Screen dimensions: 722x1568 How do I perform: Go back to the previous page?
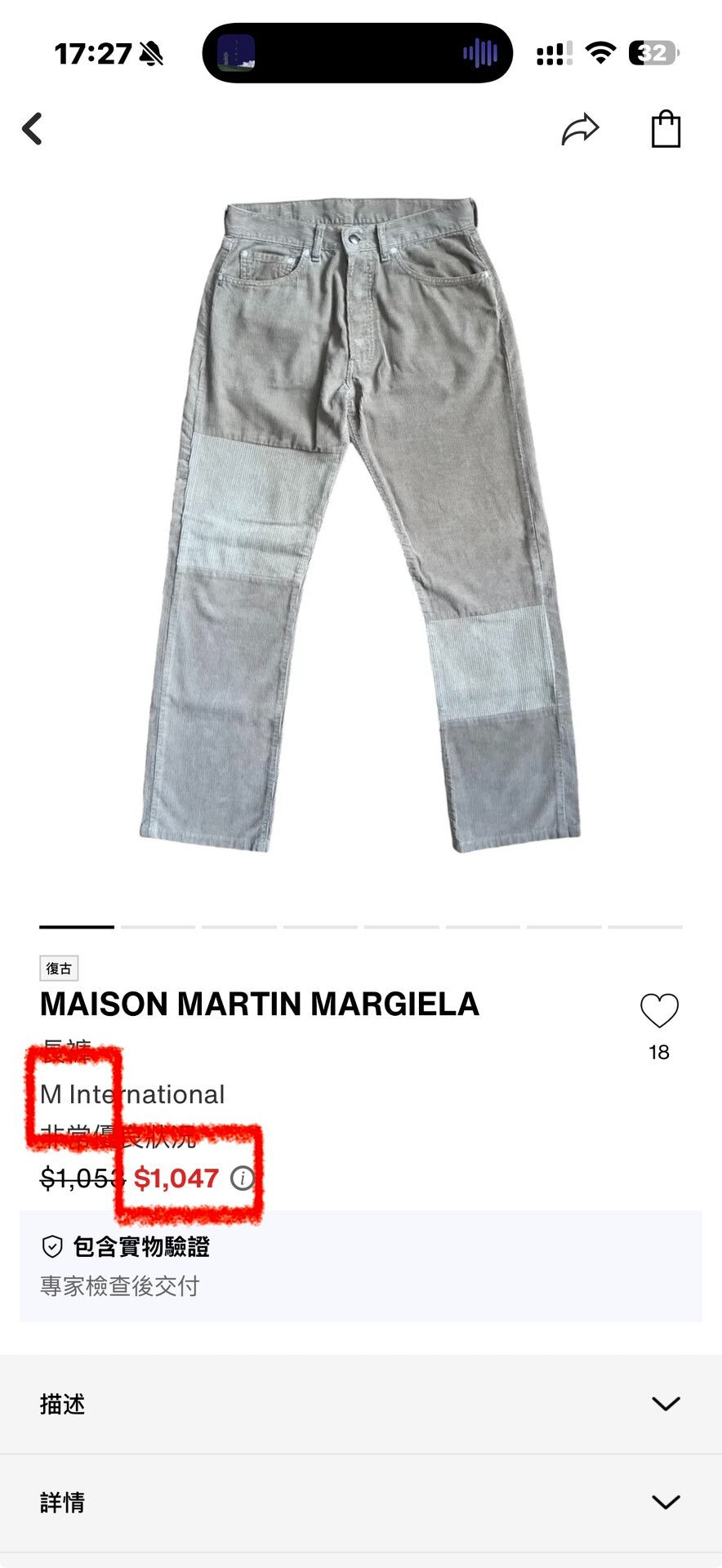click(33, 129)
